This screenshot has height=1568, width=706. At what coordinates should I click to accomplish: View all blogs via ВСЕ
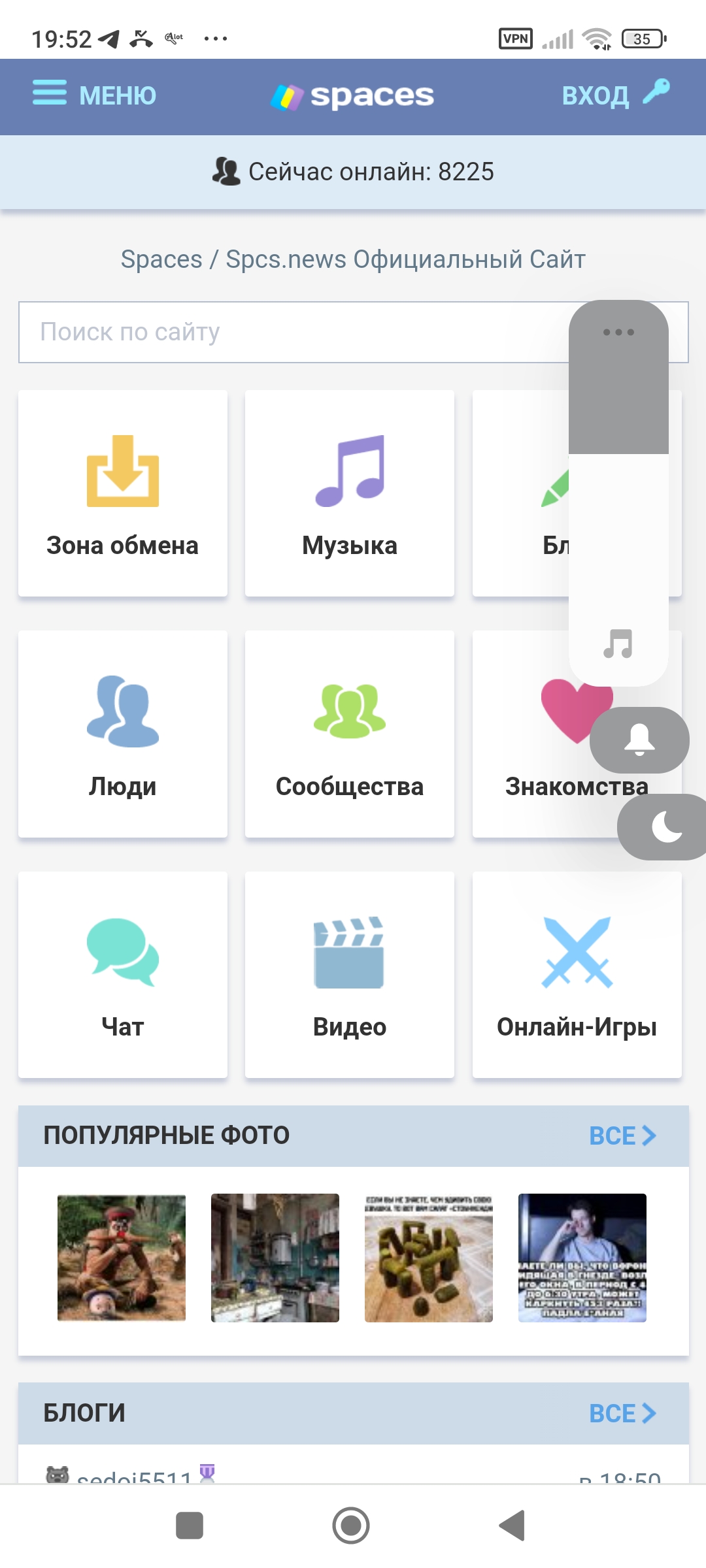click(622, 1413)
